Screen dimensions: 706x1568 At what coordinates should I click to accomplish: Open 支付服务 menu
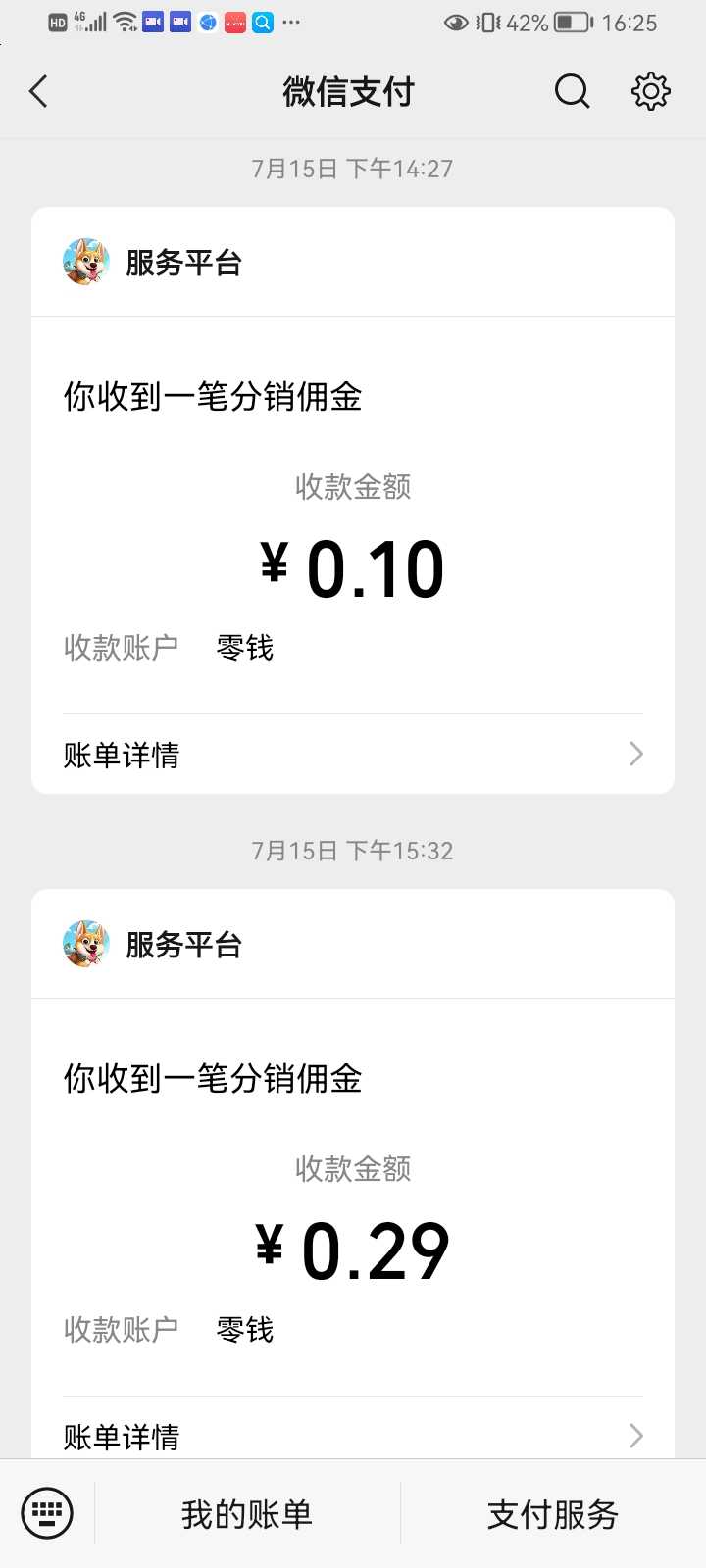pos(553,1514)
